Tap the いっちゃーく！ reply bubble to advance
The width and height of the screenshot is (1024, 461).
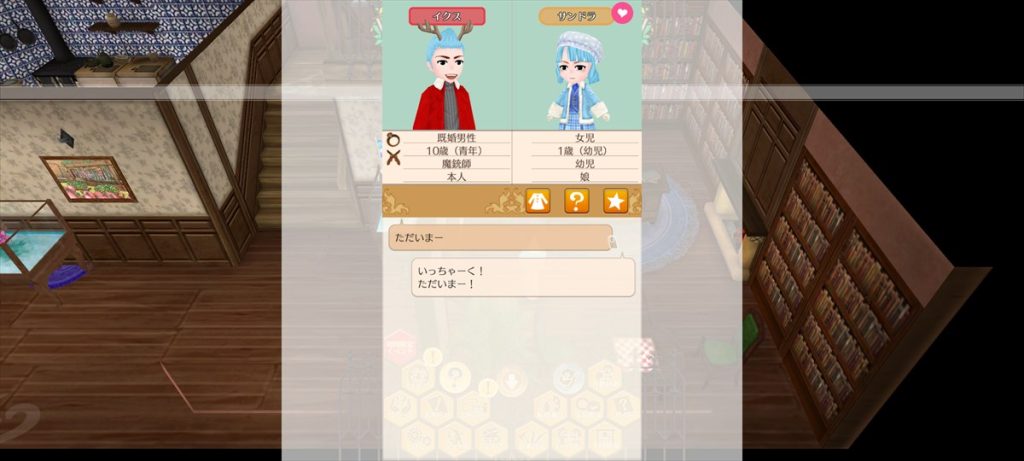(x=523, y=277)
